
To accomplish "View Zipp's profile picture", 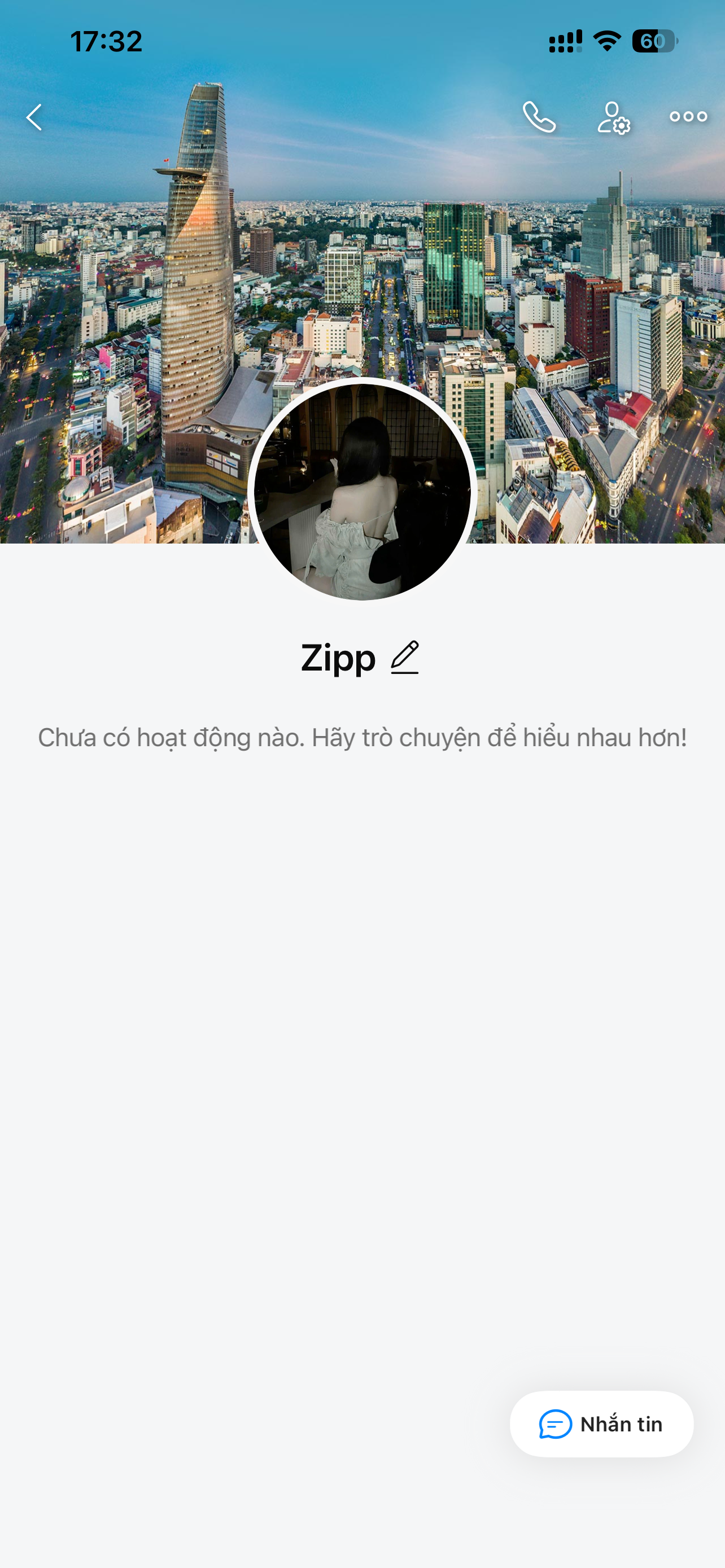I will click(x=362, y=490).
